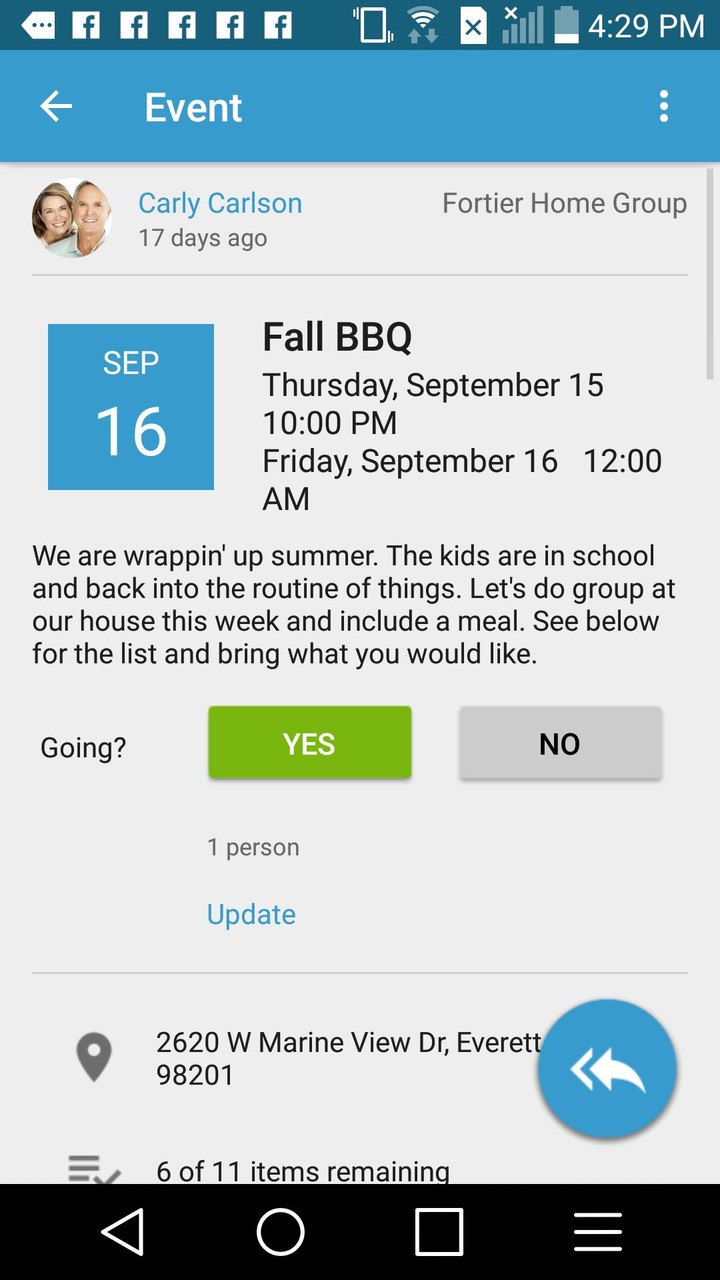Respond YES to going
This screenshot has width=720, height=1280.
tap(309, 743)
